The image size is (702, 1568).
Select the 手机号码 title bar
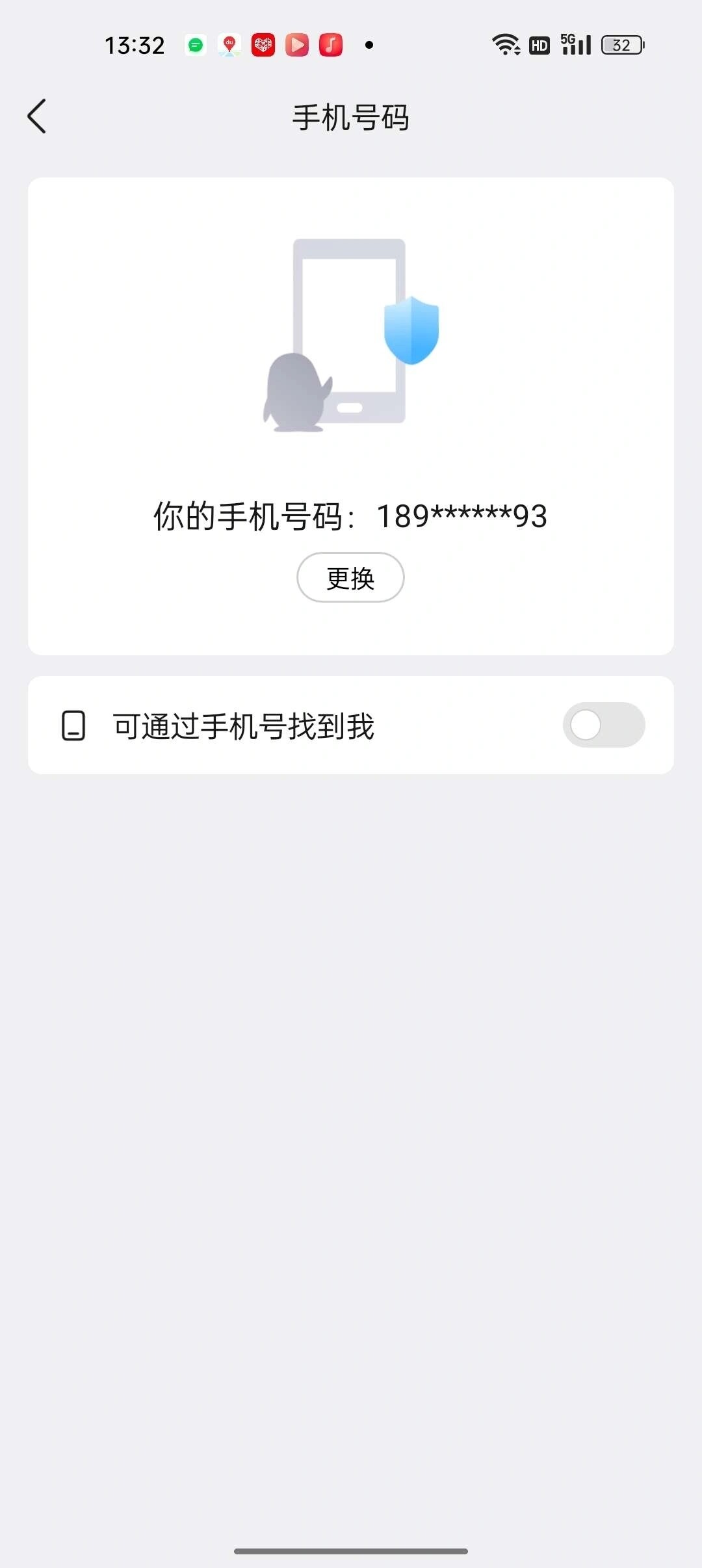(350, 118)
